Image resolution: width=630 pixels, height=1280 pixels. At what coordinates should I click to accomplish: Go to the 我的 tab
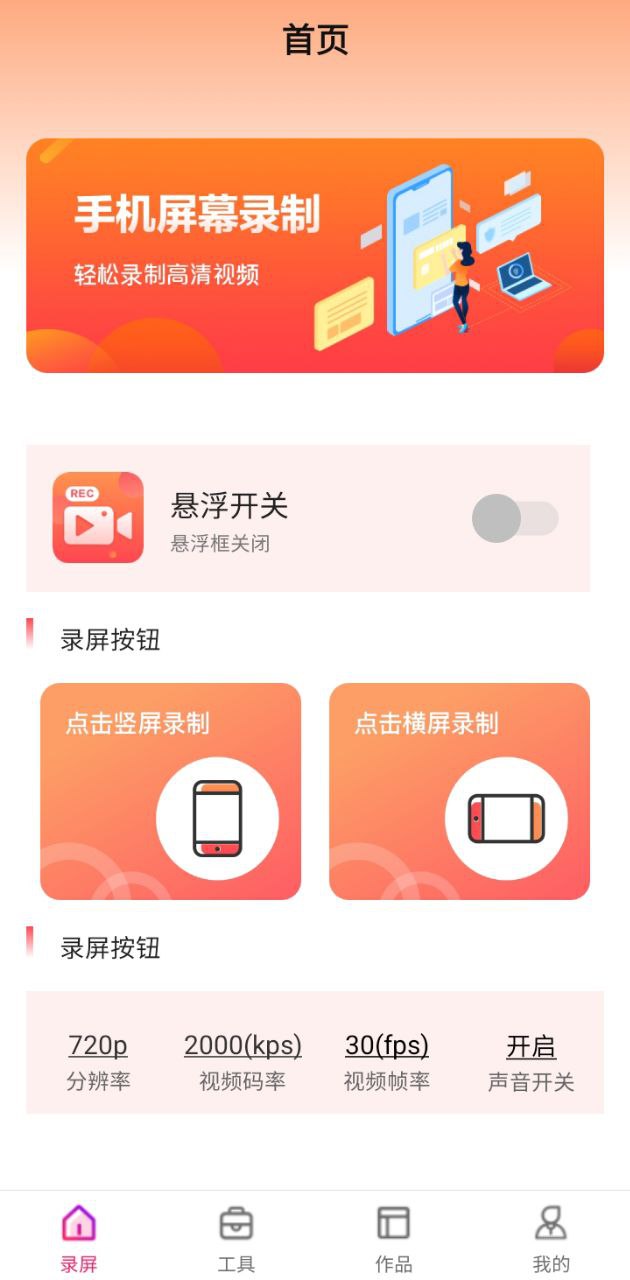tap(551, 1236)
